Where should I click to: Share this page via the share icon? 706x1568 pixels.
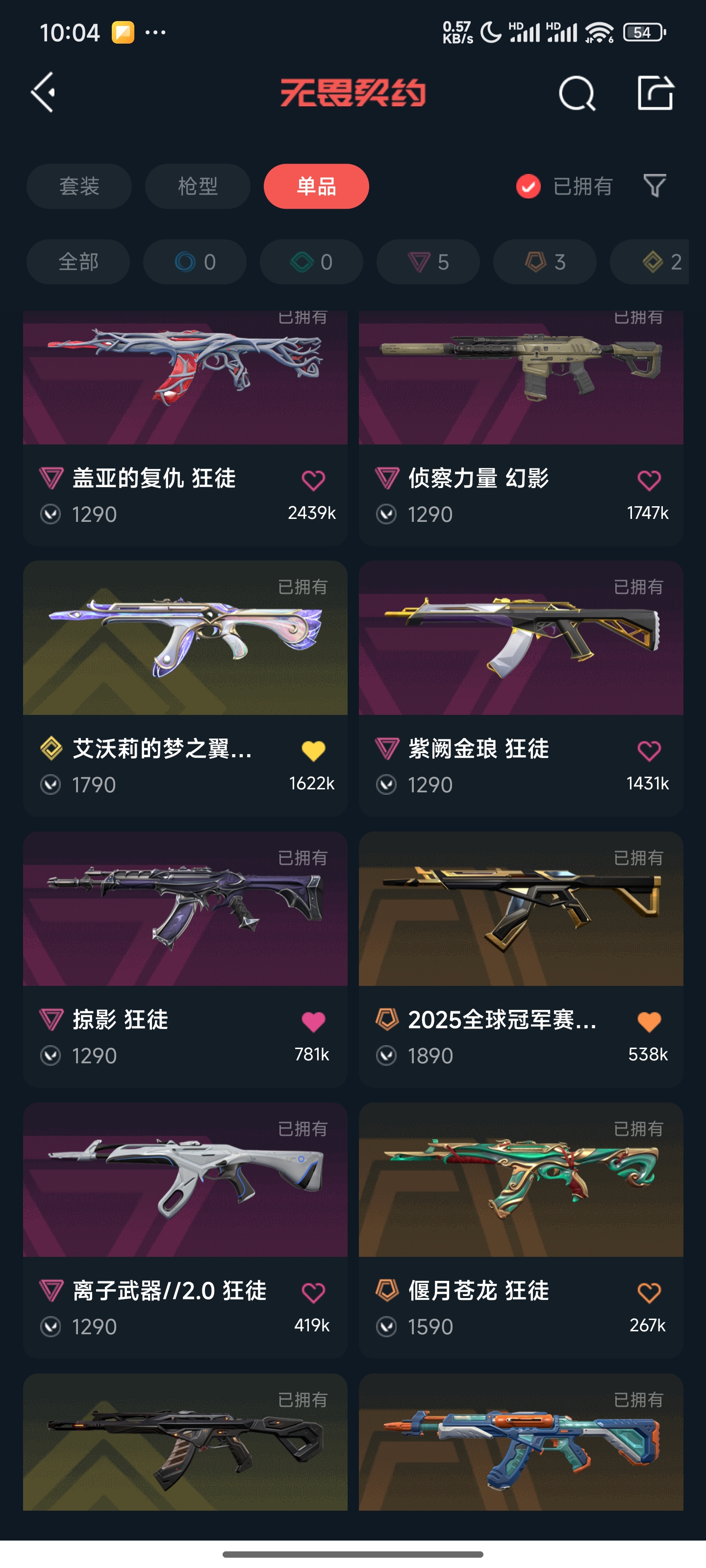click(656, 94)
